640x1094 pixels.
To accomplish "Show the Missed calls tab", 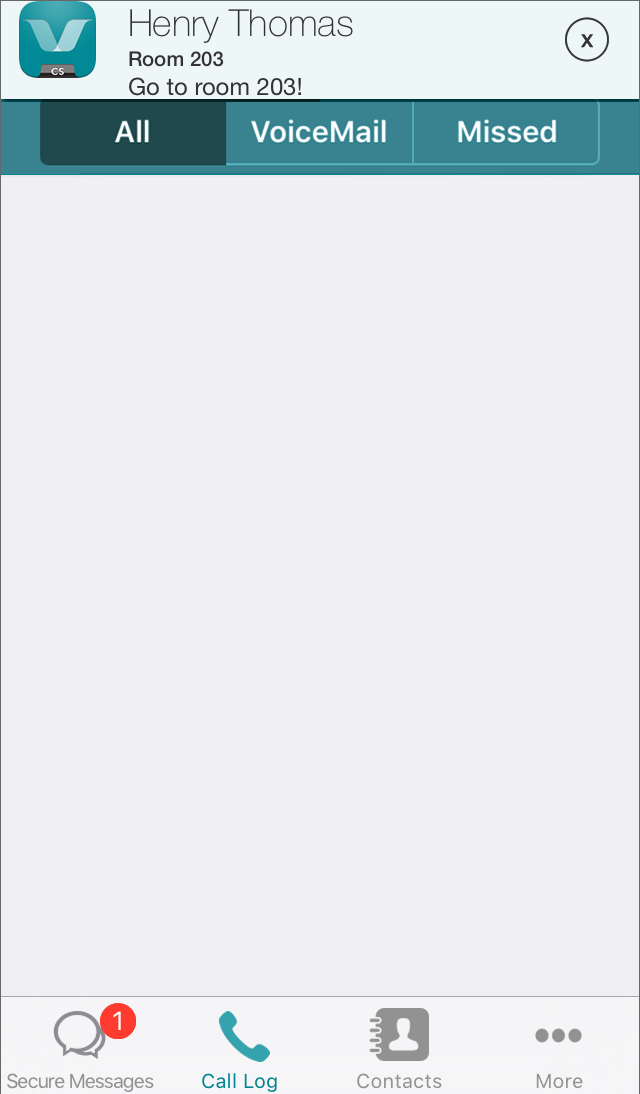I will (x=506, y=132).
